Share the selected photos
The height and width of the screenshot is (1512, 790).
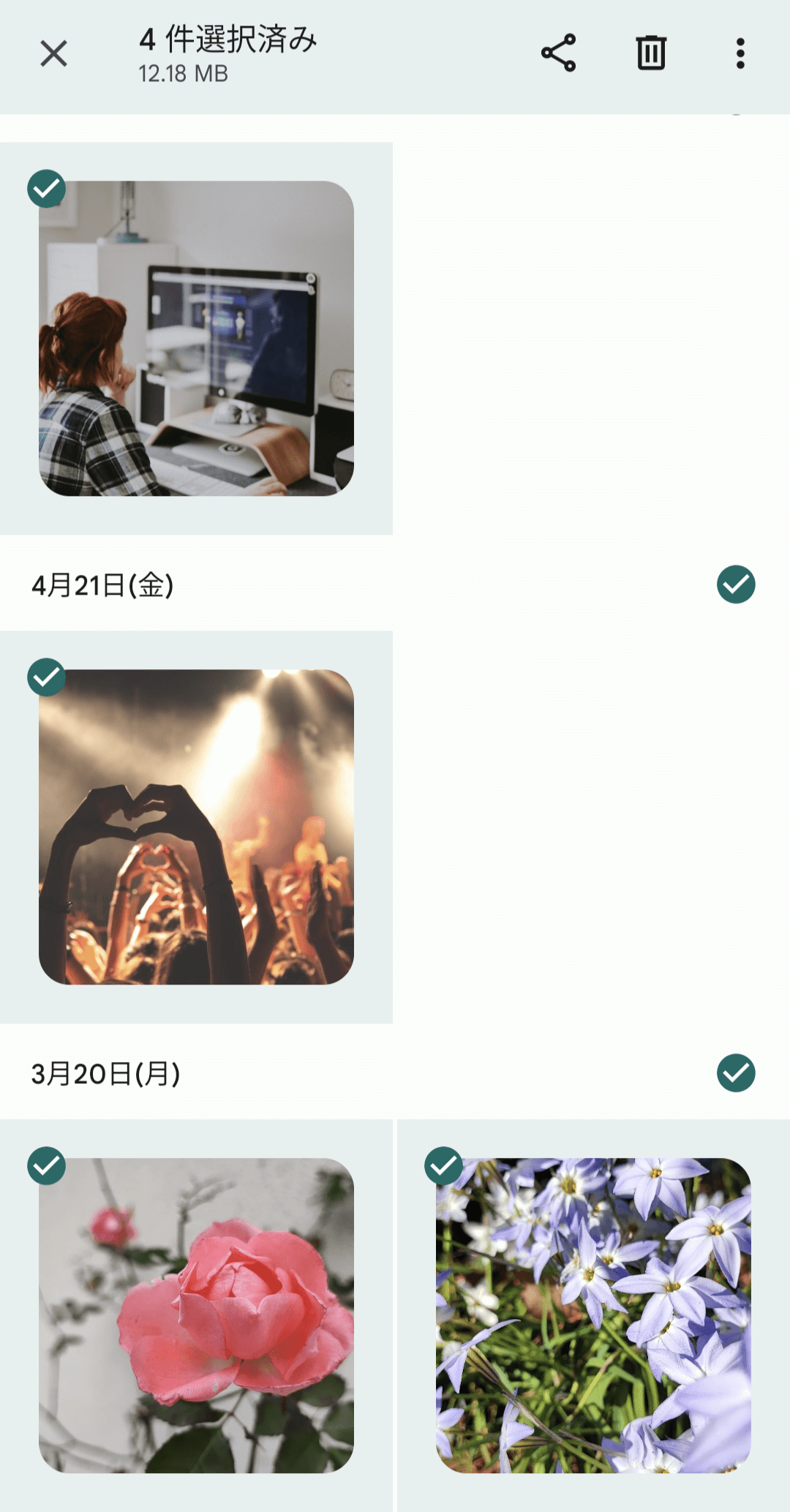point(559,53)
